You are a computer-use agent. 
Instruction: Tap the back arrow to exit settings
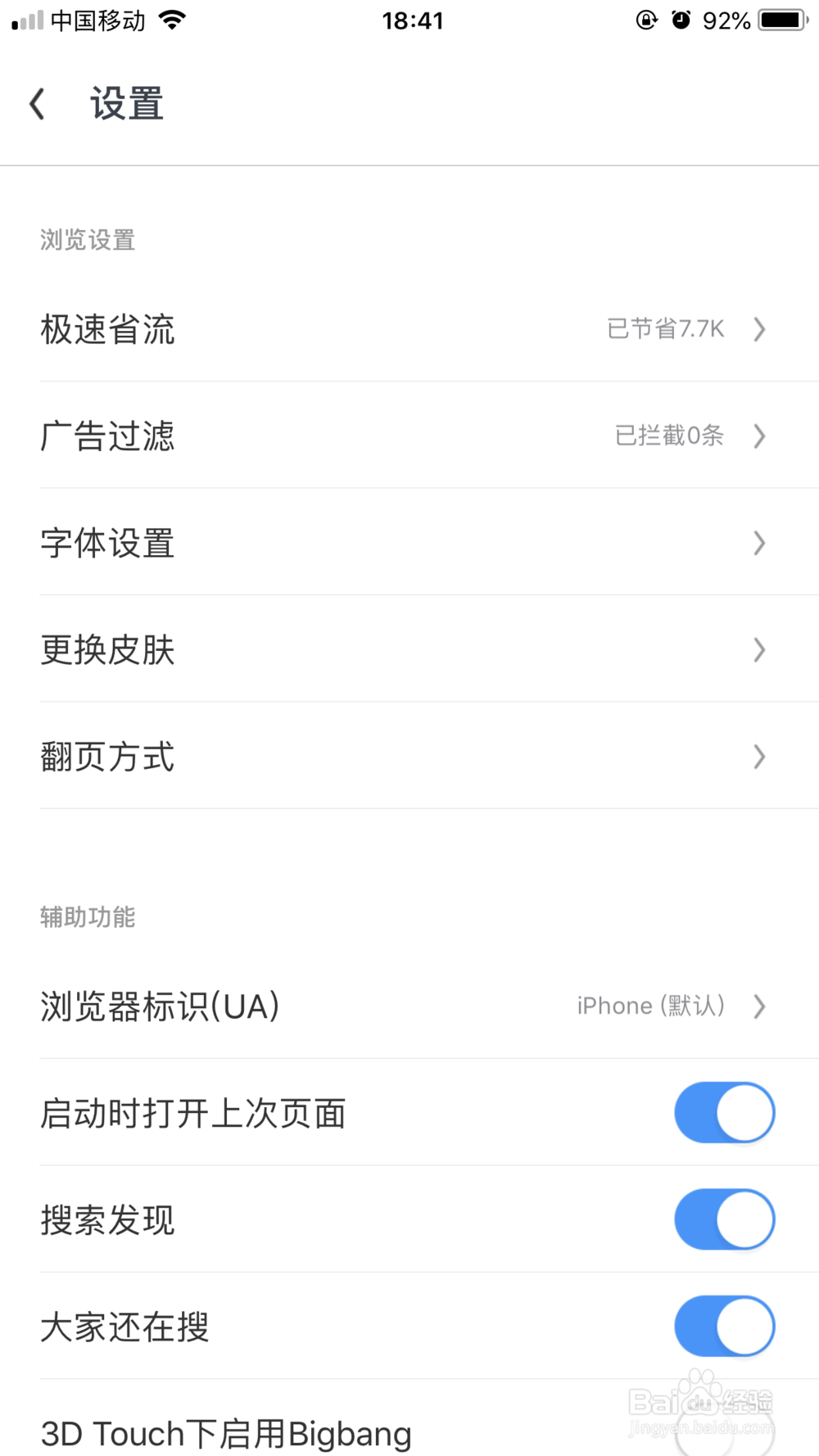(36, 103)
